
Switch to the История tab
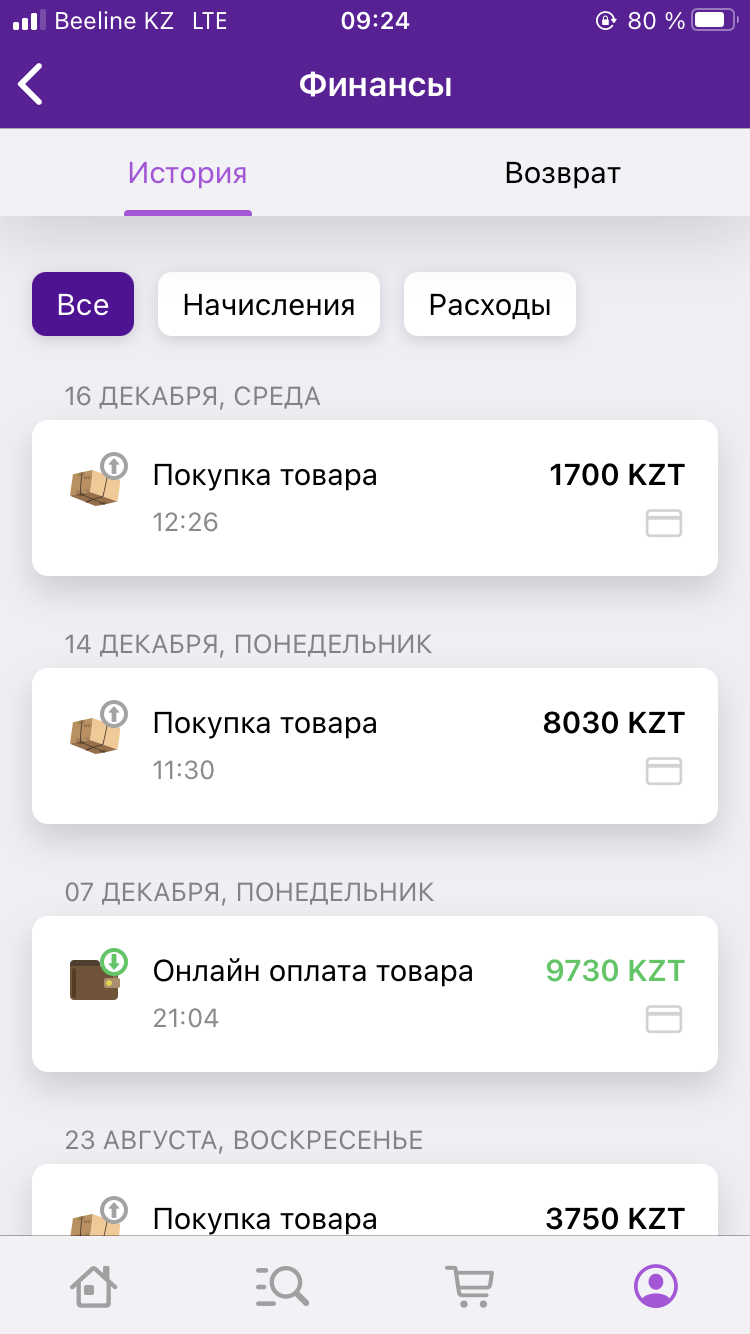187,173
